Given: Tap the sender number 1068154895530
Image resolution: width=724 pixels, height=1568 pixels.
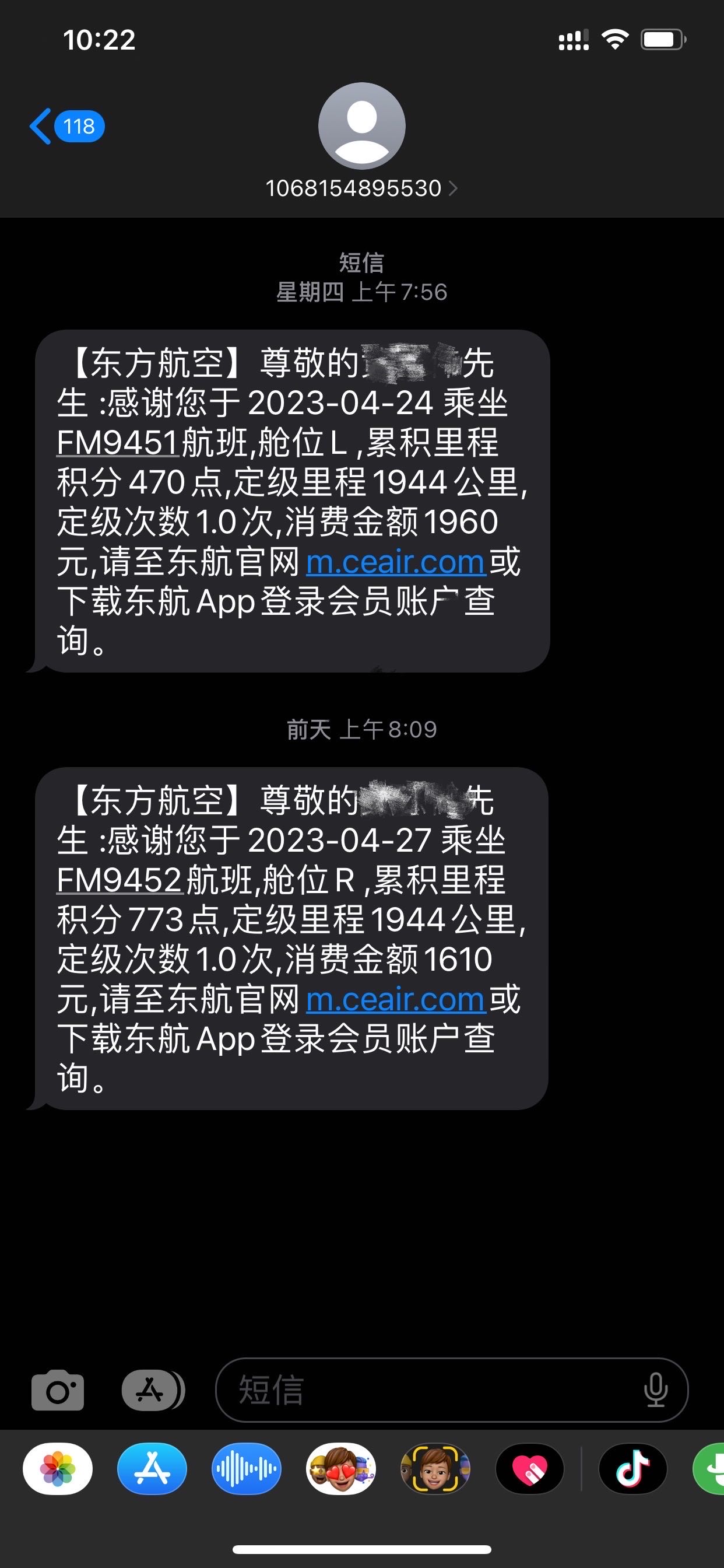Looking at the screenshot, I should click(353, 188).
